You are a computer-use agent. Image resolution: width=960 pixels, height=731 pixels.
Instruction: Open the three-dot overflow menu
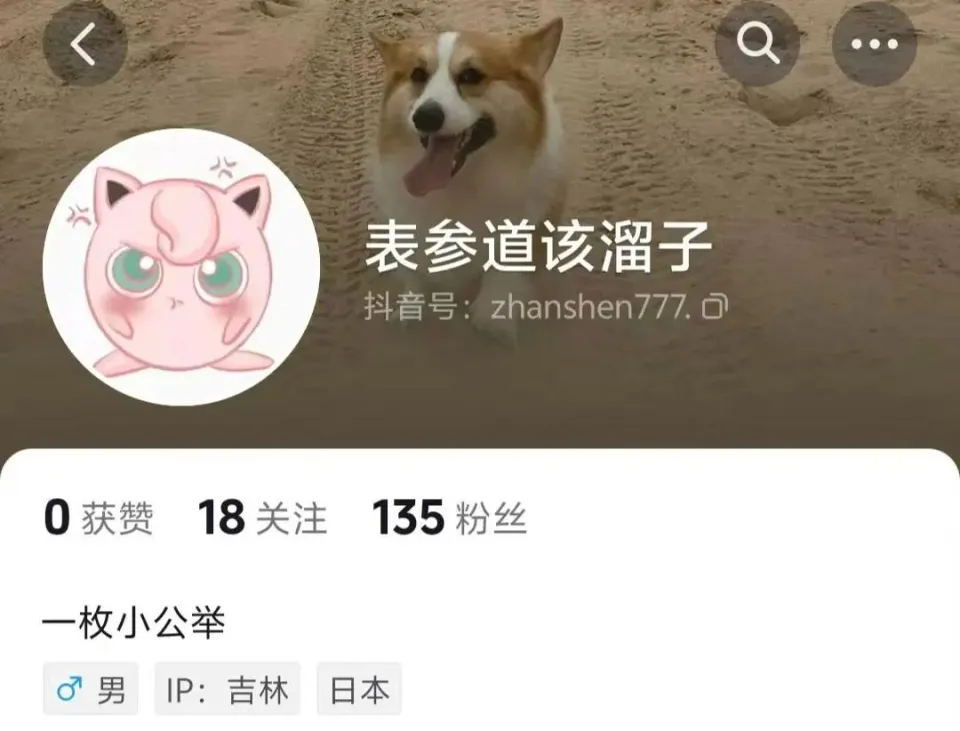coord(874,45)
